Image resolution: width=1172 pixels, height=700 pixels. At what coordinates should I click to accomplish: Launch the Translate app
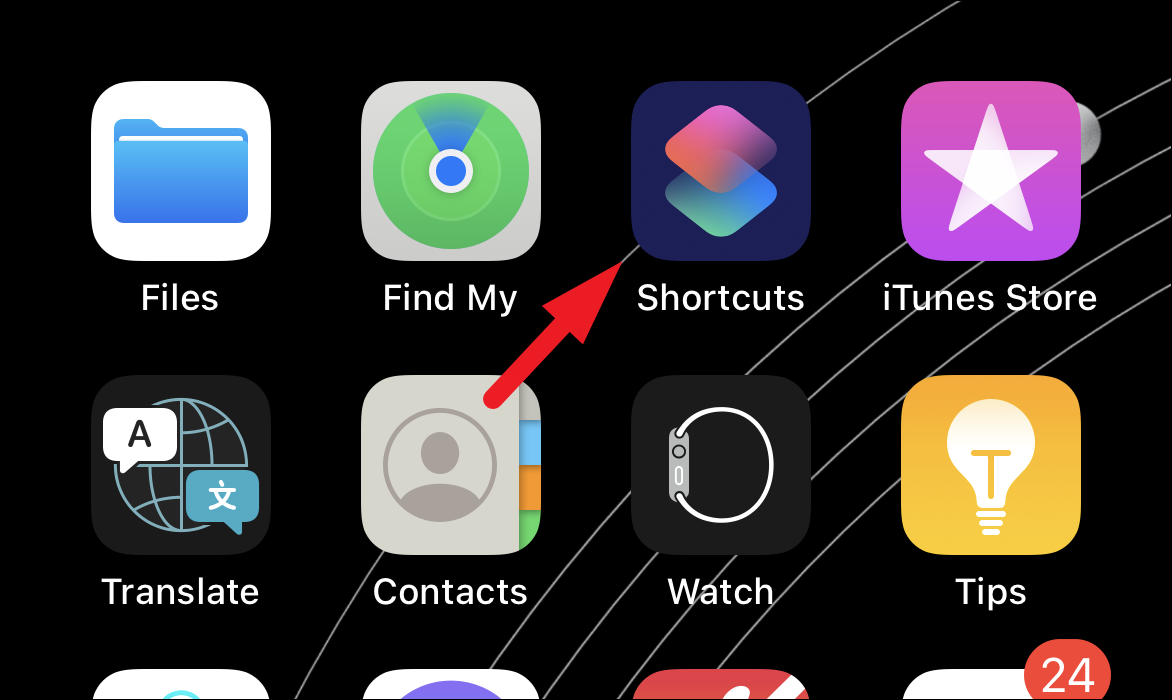coord(180,465)
